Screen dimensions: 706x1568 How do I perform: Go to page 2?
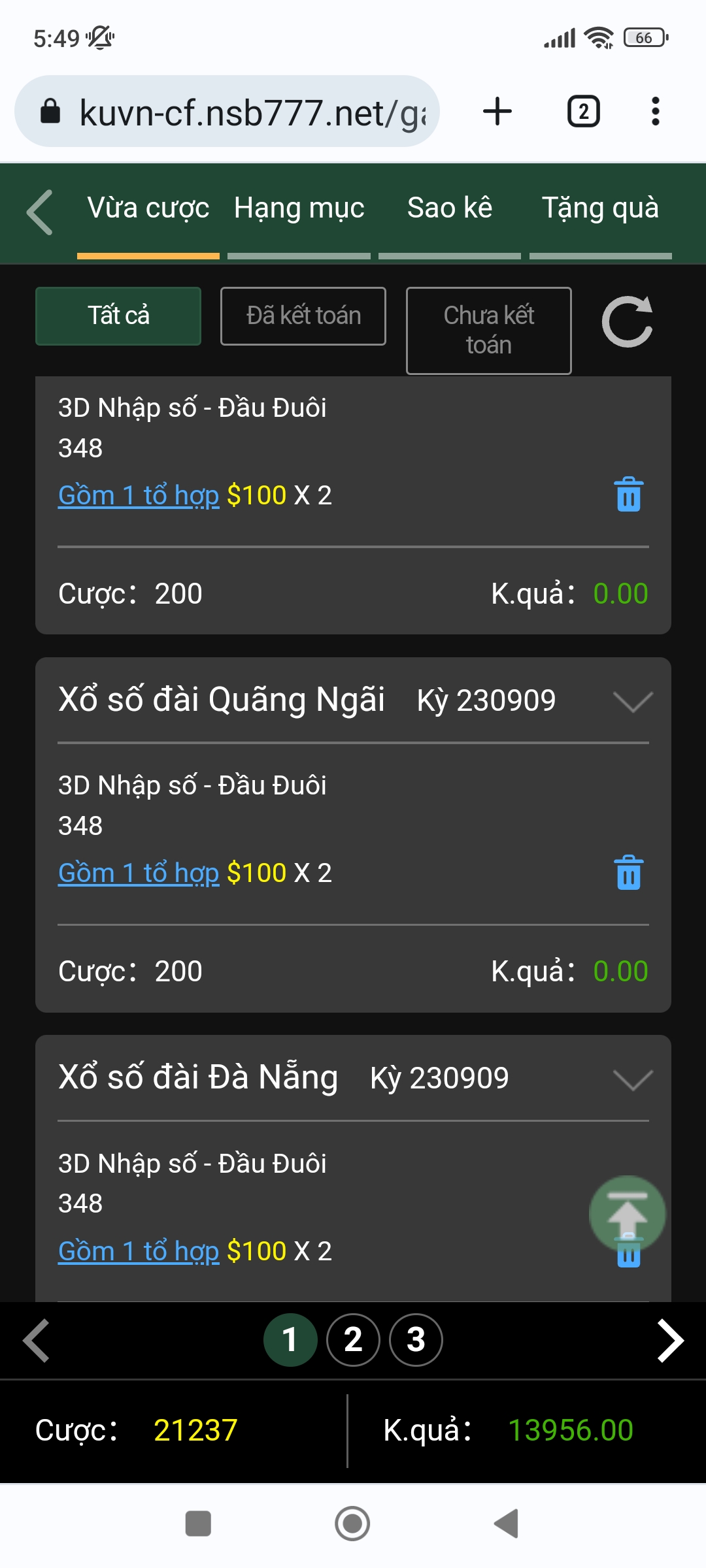353,1340
